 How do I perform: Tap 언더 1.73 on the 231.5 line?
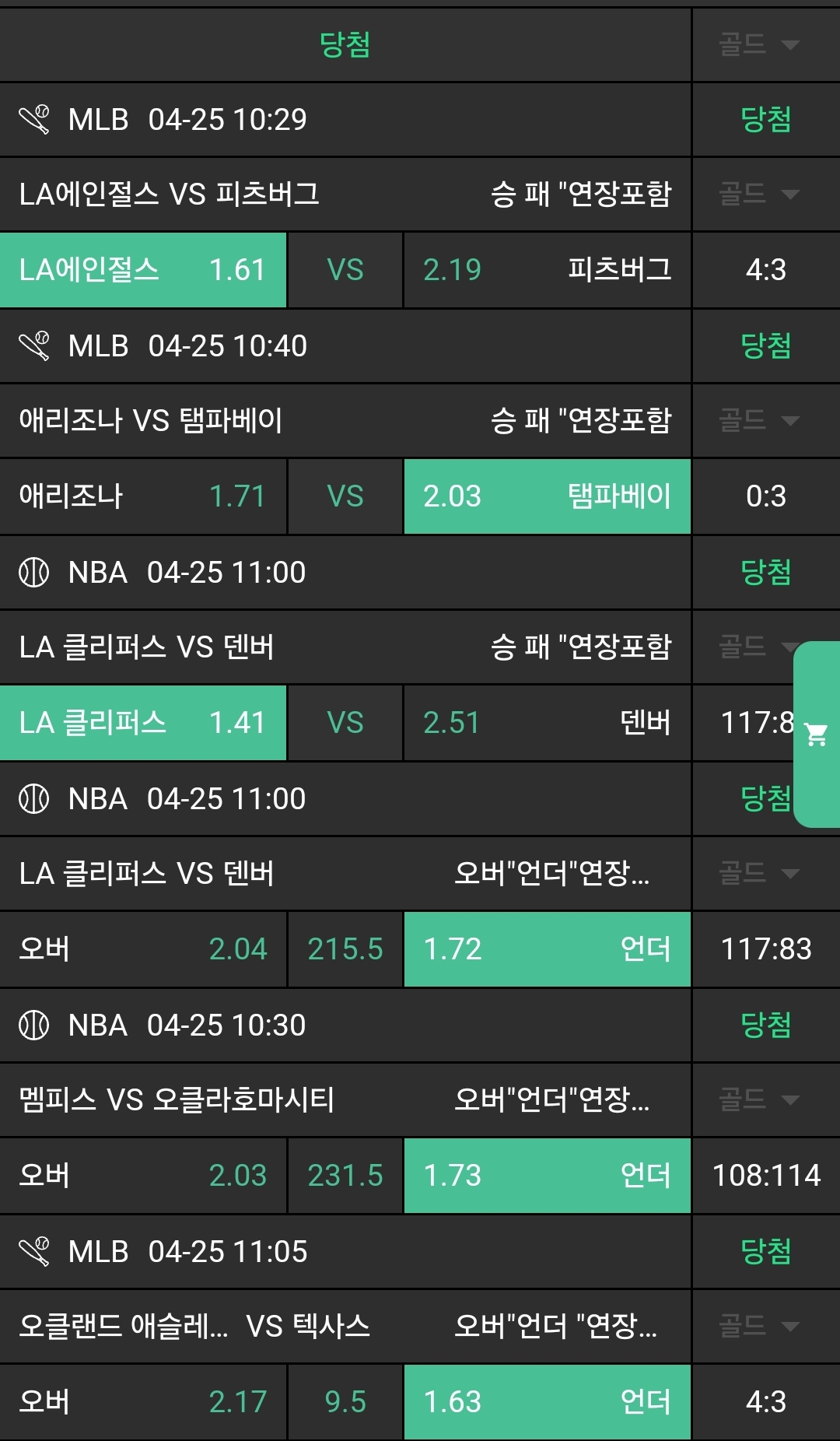coord(547,1176)
